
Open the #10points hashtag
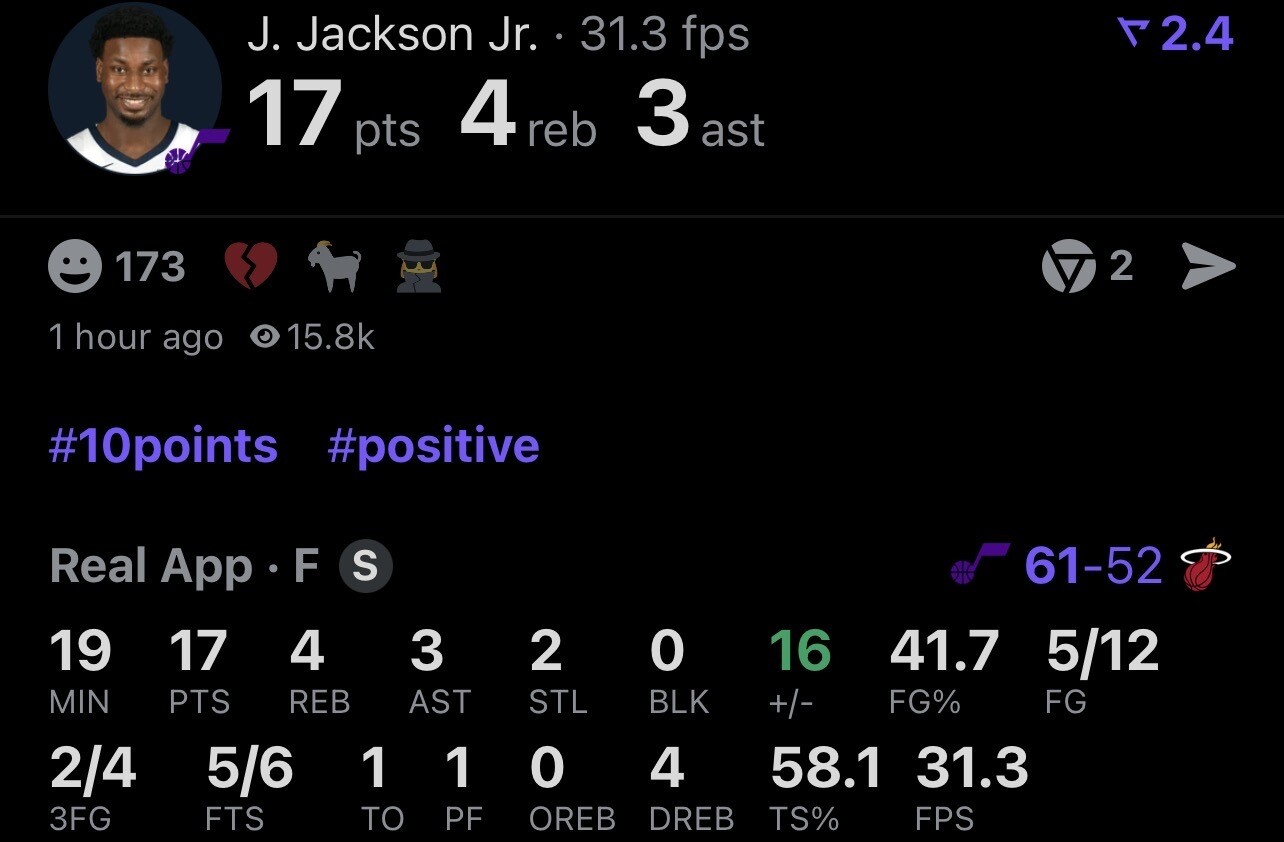163,445
